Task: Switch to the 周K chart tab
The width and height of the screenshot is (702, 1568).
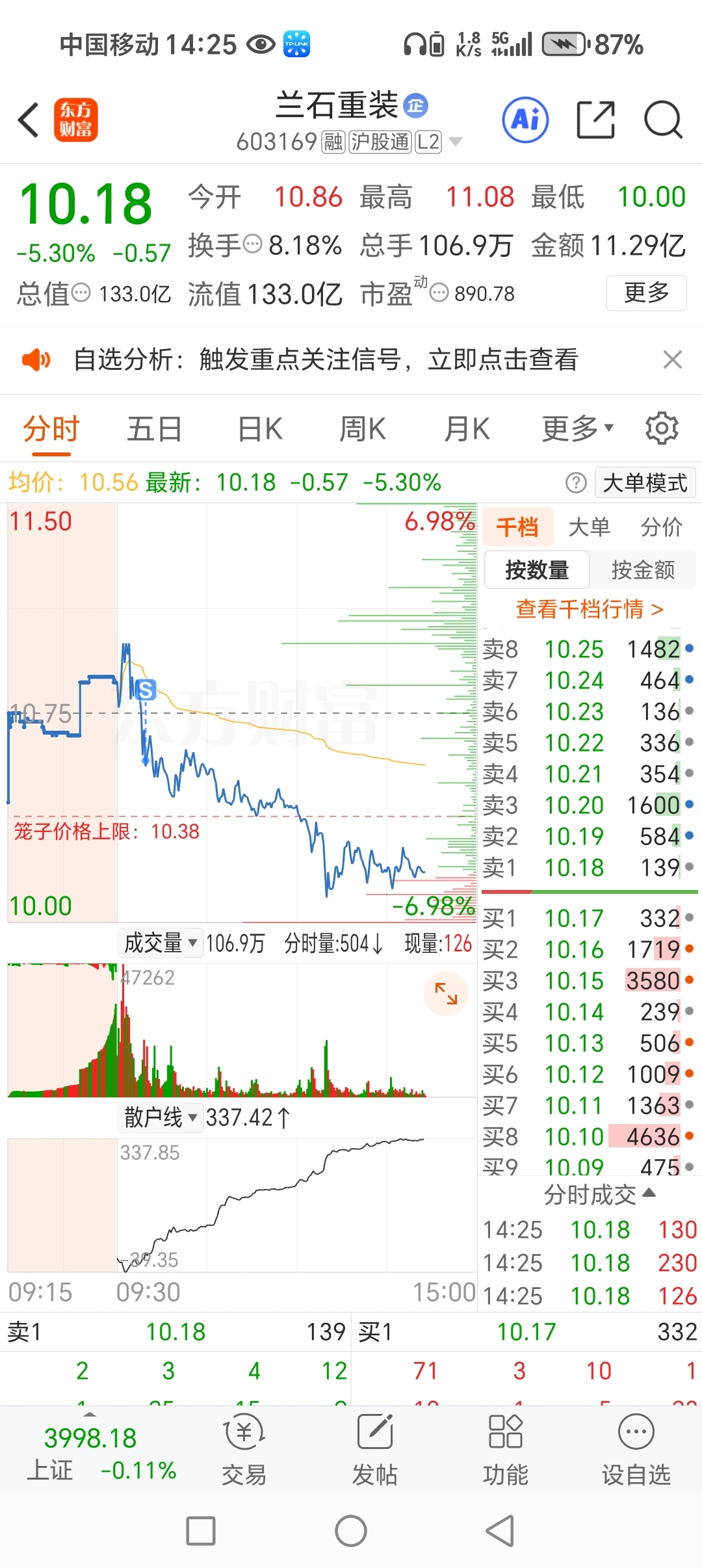Action: pos(363,429)
